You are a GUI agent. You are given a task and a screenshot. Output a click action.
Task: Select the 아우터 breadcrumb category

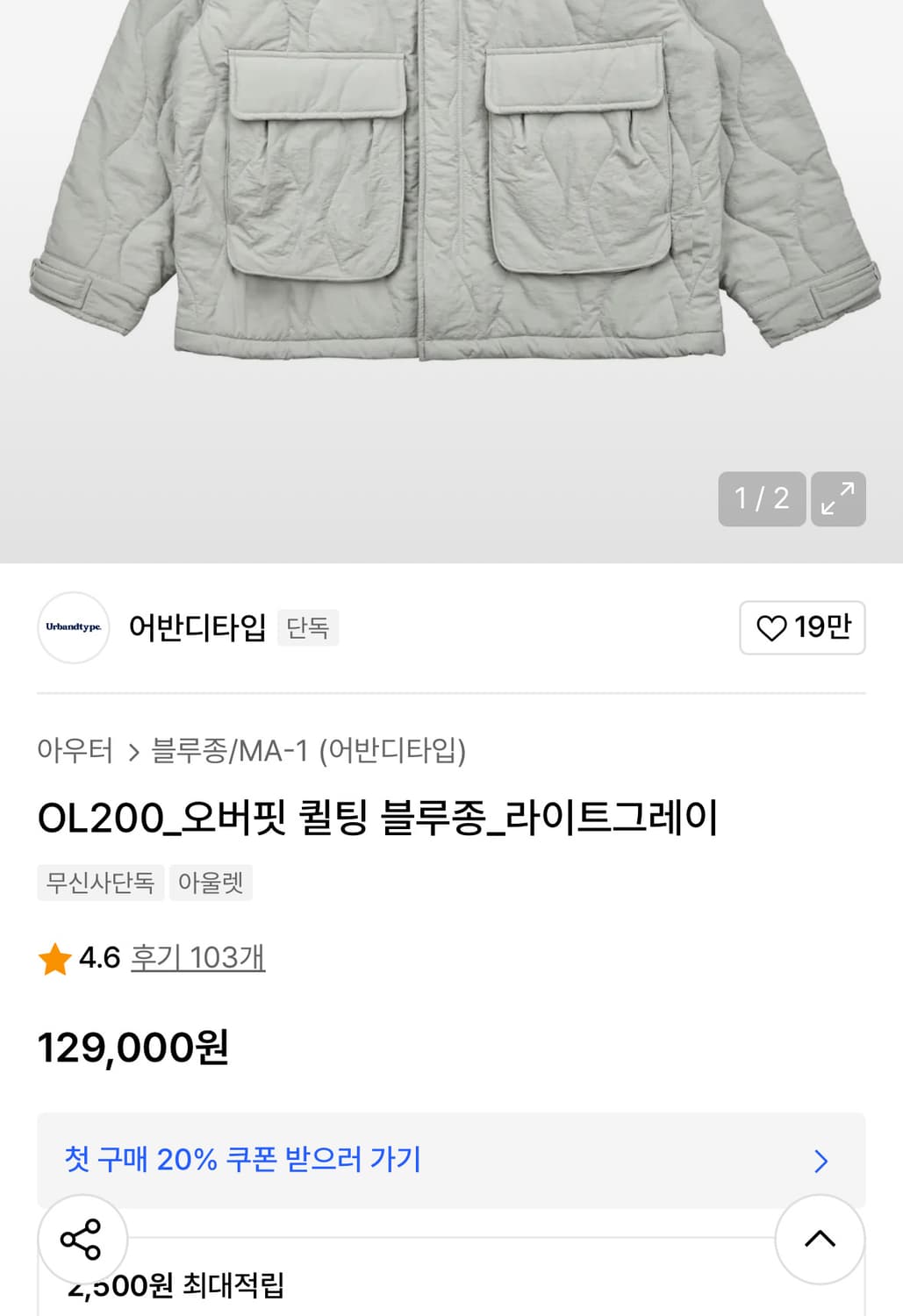75,749
